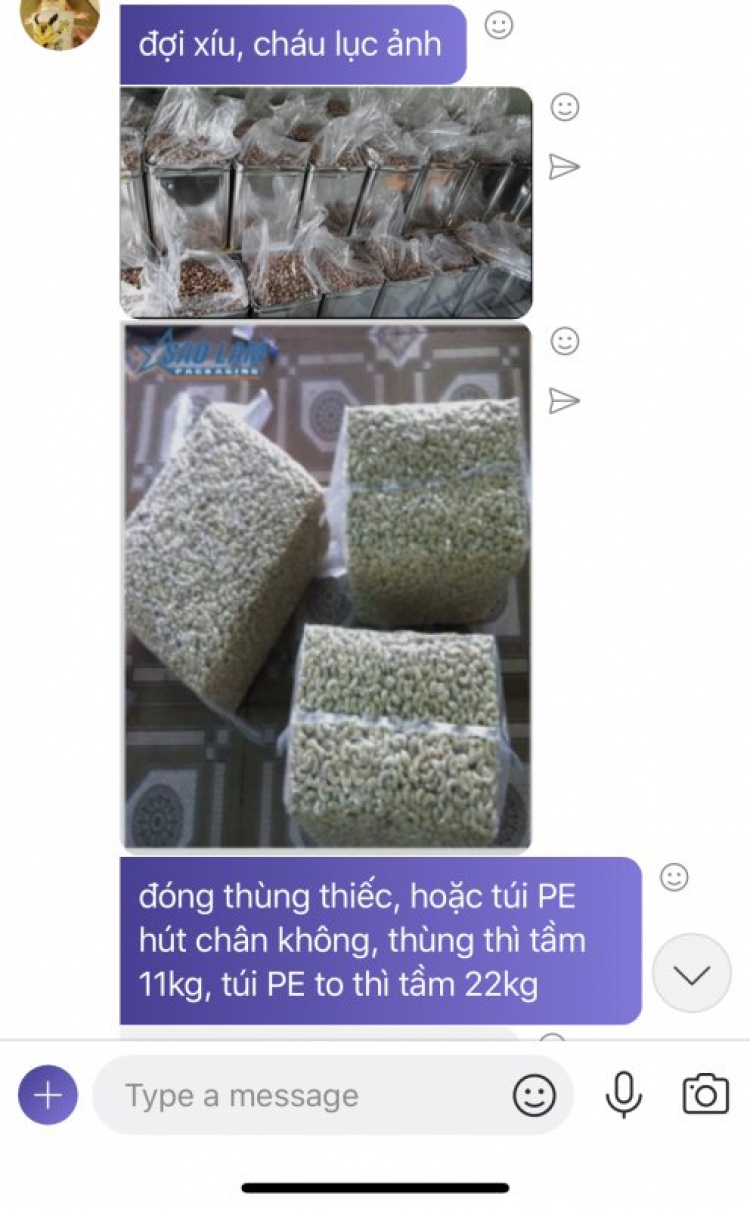Open the sender's profile avatar
Viewport: 750px width, 1209px height.
[60, 22]
